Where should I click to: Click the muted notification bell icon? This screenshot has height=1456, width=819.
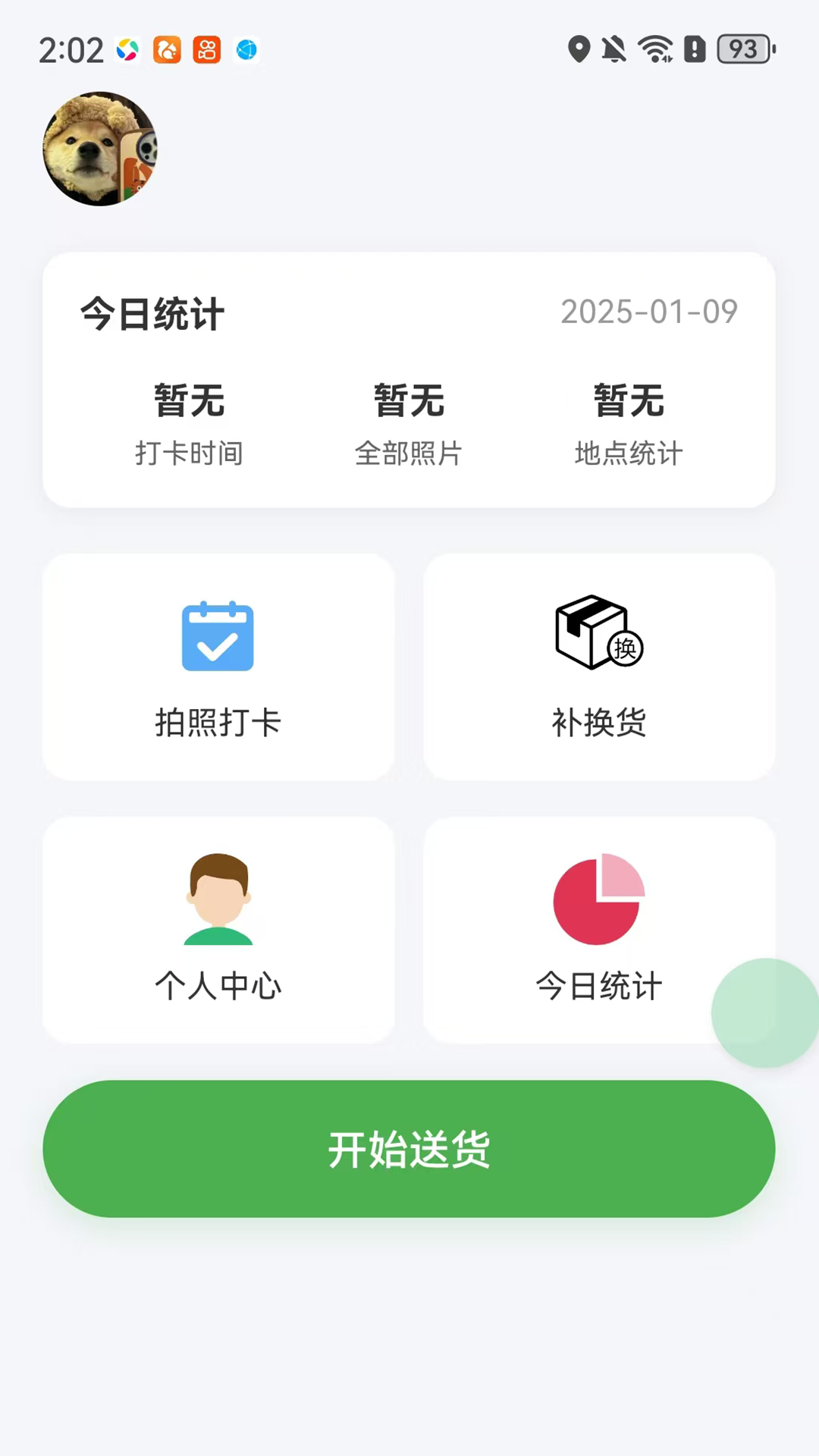tap(614, 49)
